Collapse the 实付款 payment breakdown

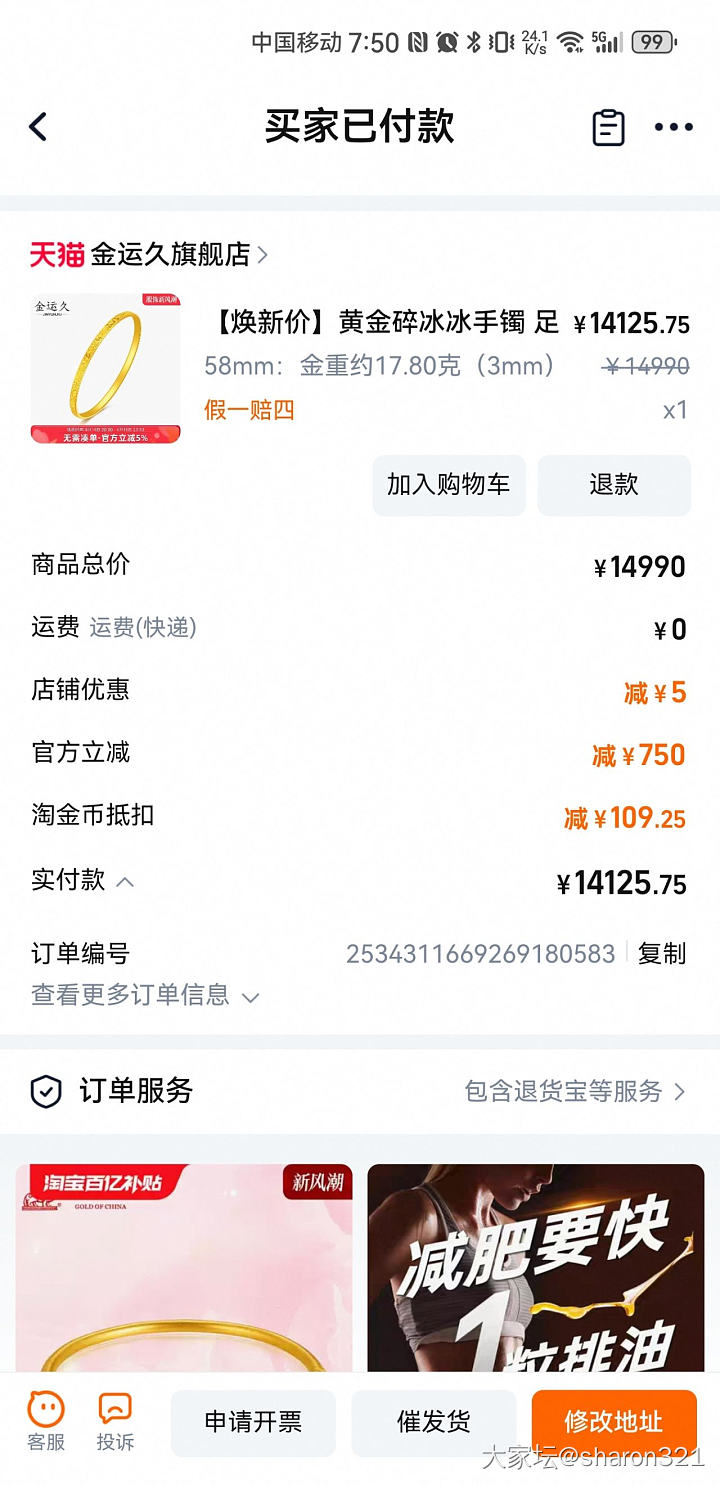125,882
